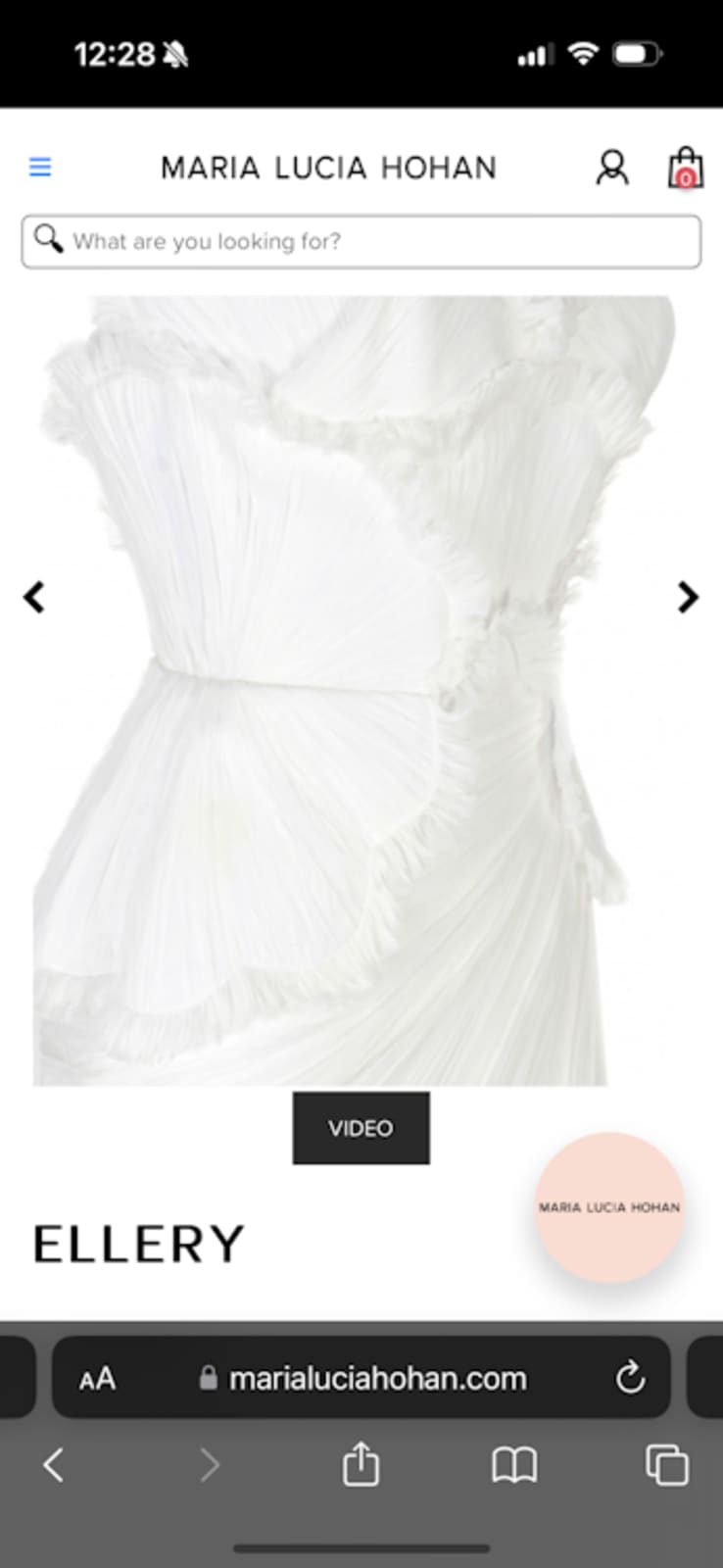The width and height of the screenshot is (723, 1568).
Task: Tap the pink Maria Lucia Hohan floating button
Action: tap(608, 1207)
